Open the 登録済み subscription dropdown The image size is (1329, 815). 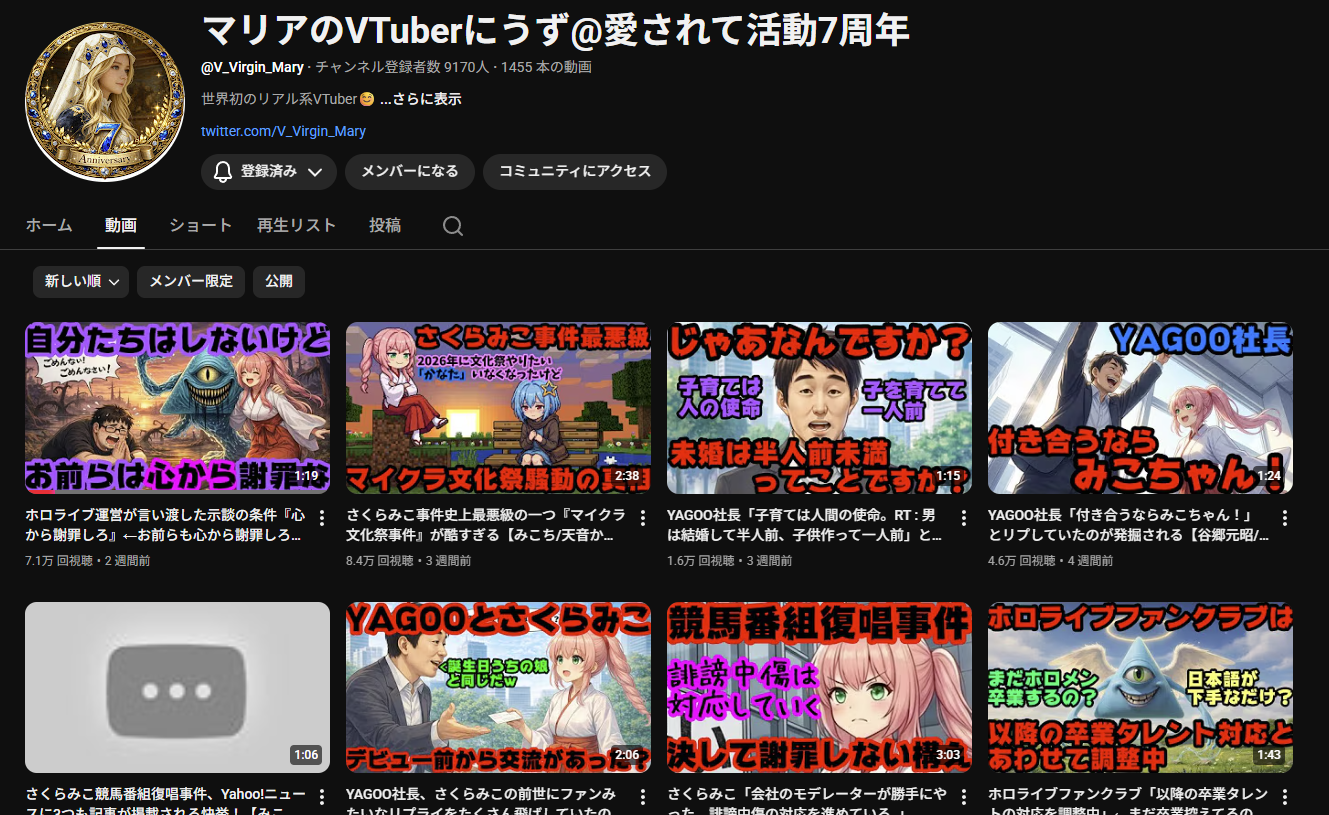(x=268, y=172)
